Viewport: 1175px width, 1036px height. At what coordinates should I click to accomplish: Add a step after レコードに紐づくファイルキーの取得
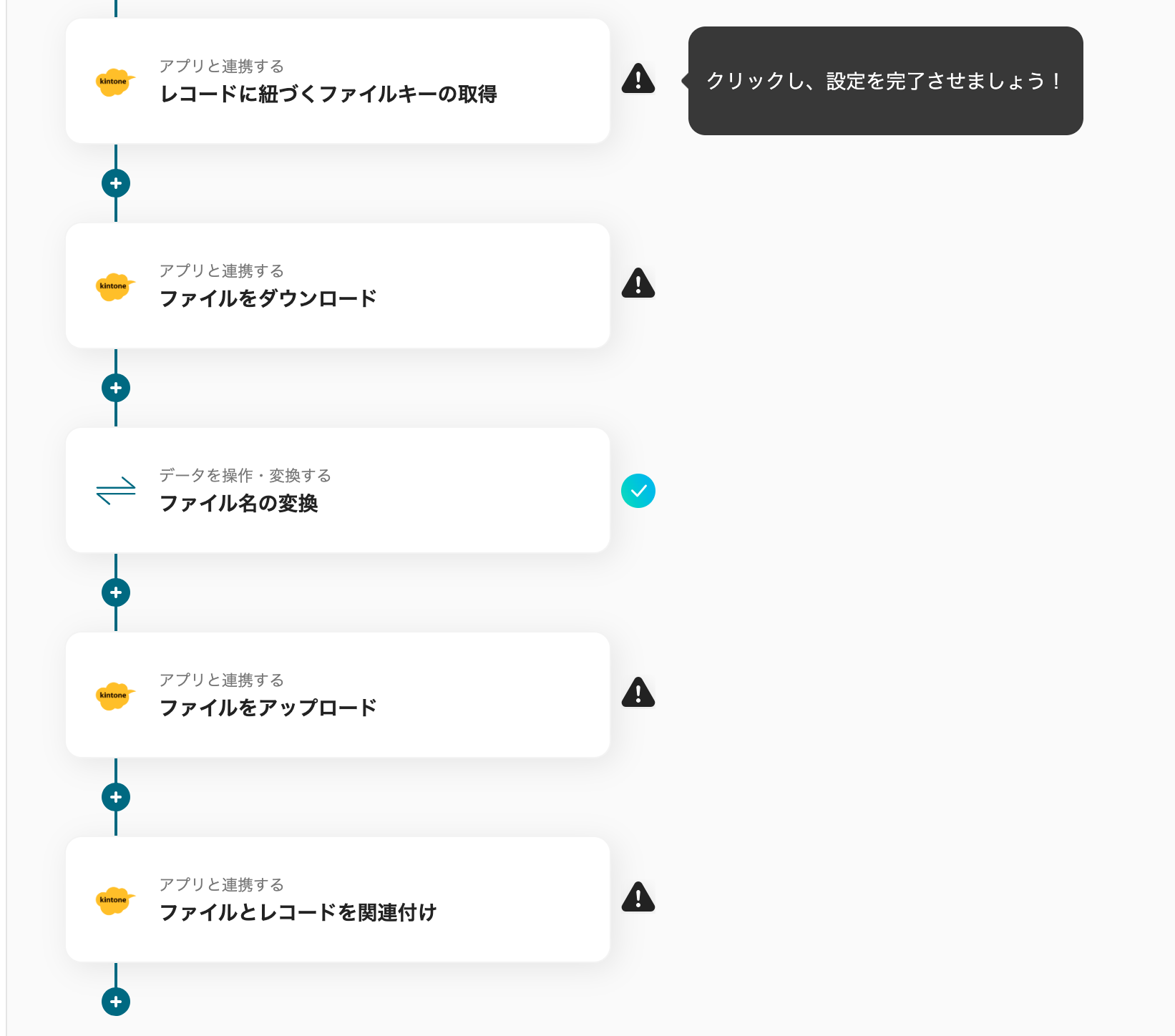tap(116, 183)
